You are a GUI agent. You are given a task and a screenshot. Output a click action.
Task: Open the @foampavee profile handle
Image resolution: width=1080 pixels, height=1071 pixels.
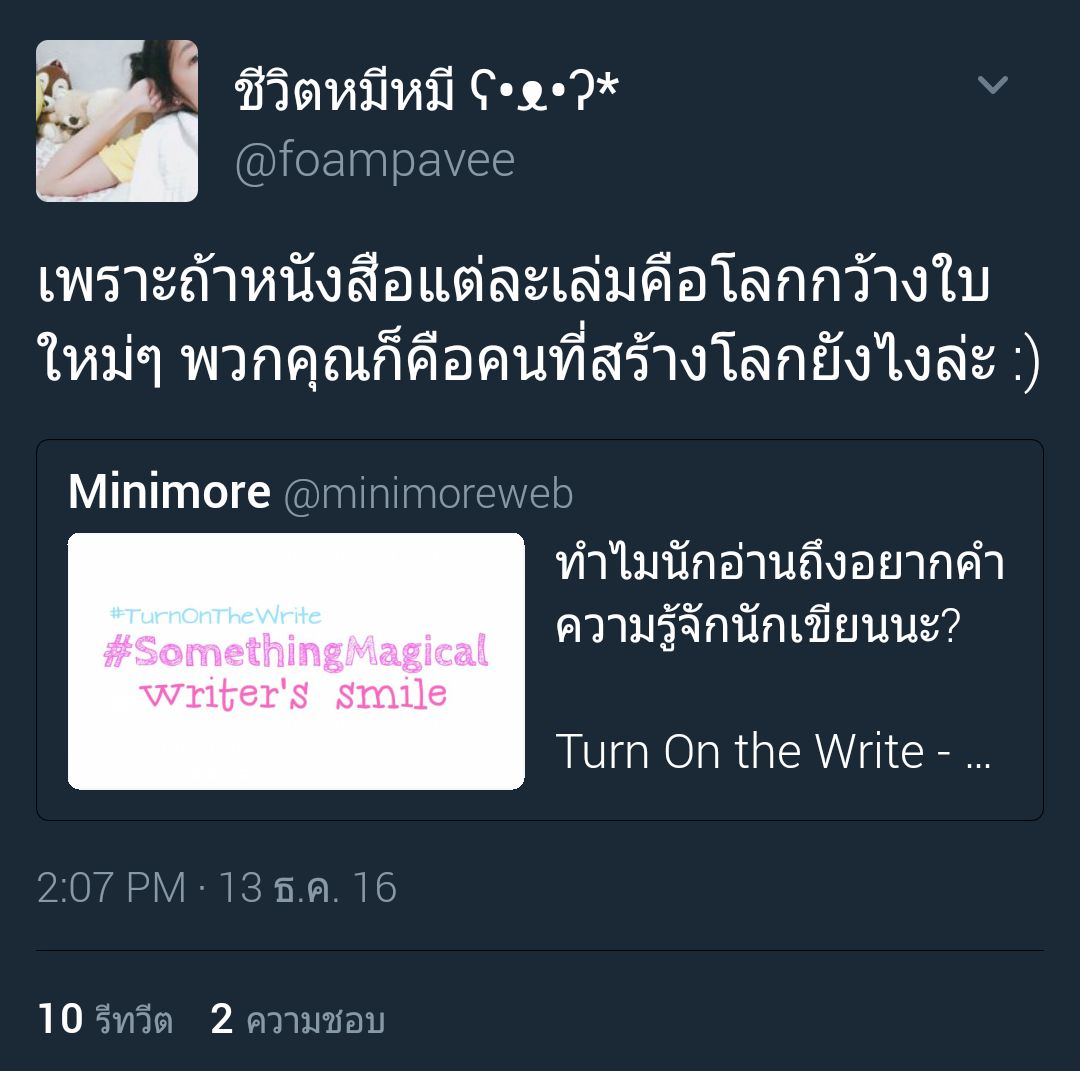[x=375, y=160]
